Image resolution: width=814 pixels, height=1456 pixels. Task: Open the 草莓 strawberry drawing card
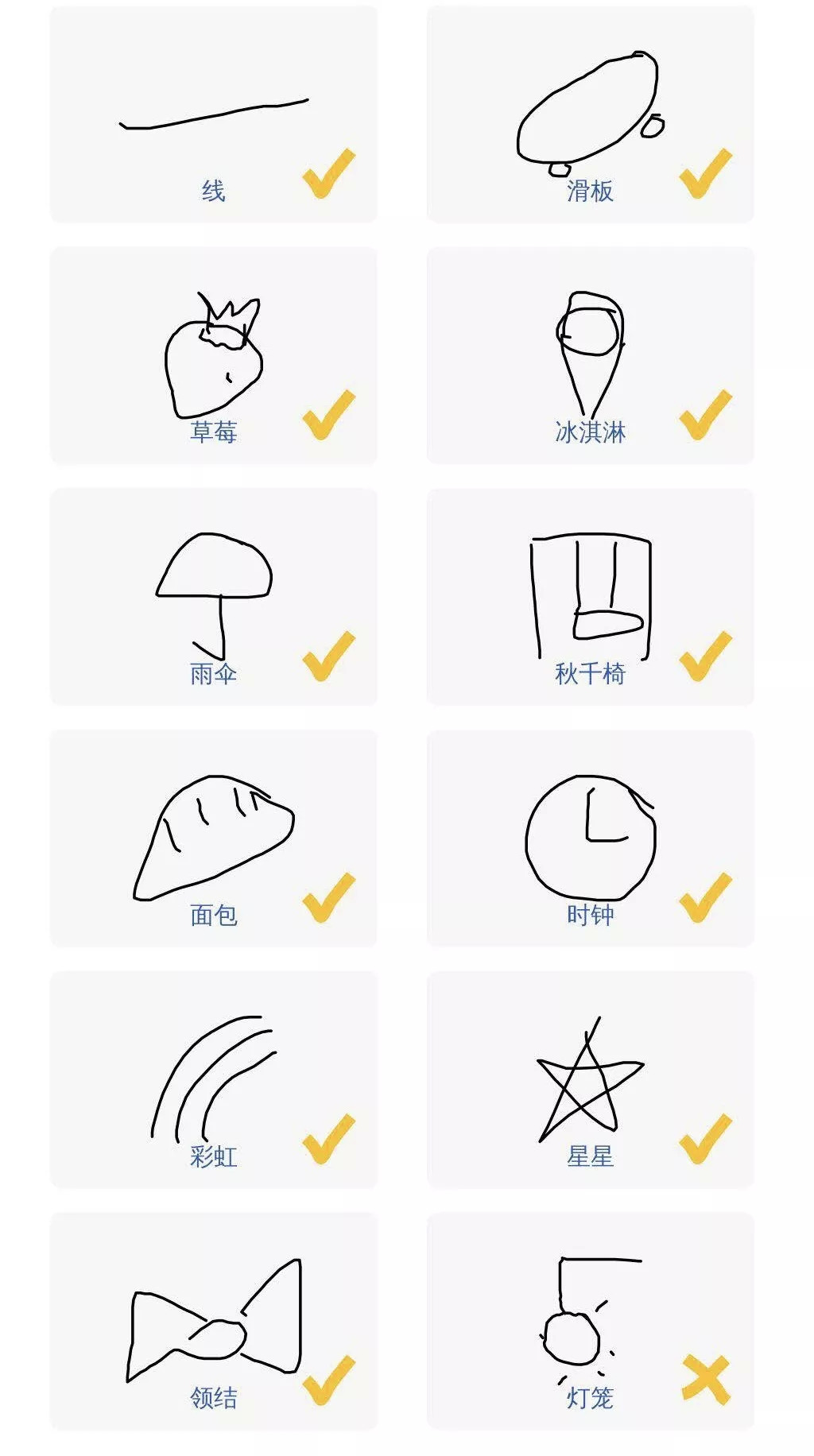point(213,355)
